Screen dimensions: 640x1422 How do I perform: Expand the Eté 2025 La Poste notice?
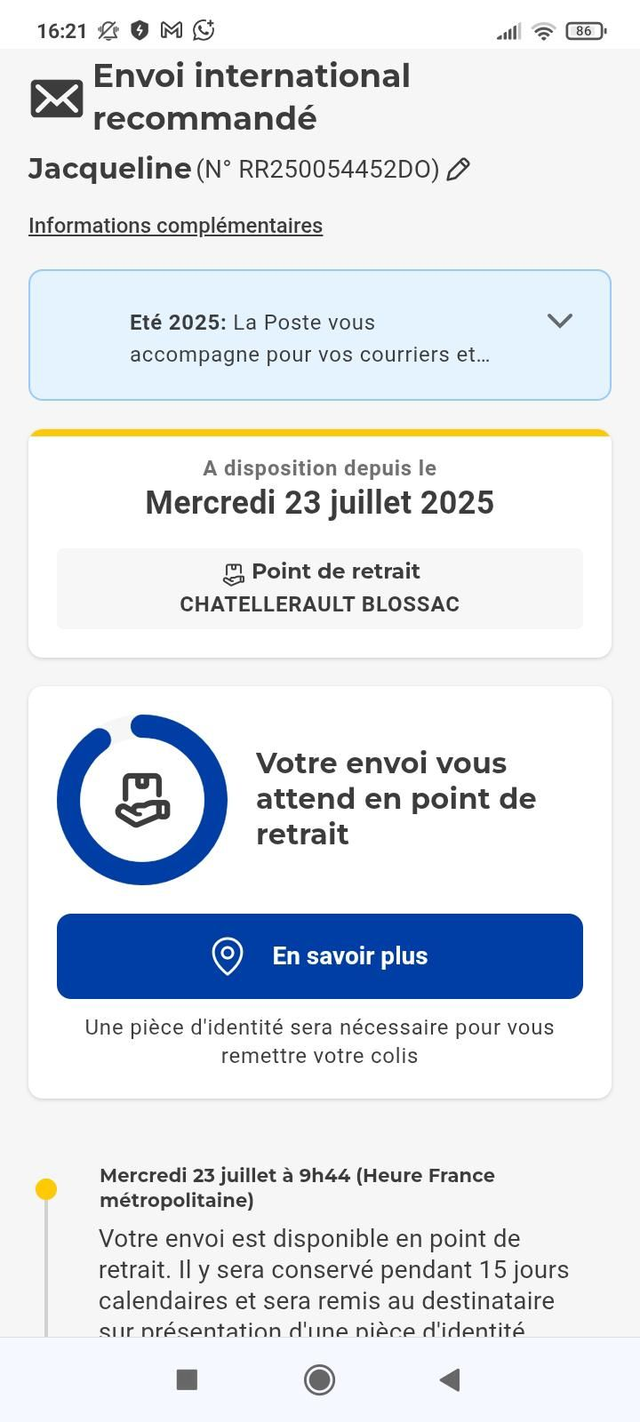(560, 321)
